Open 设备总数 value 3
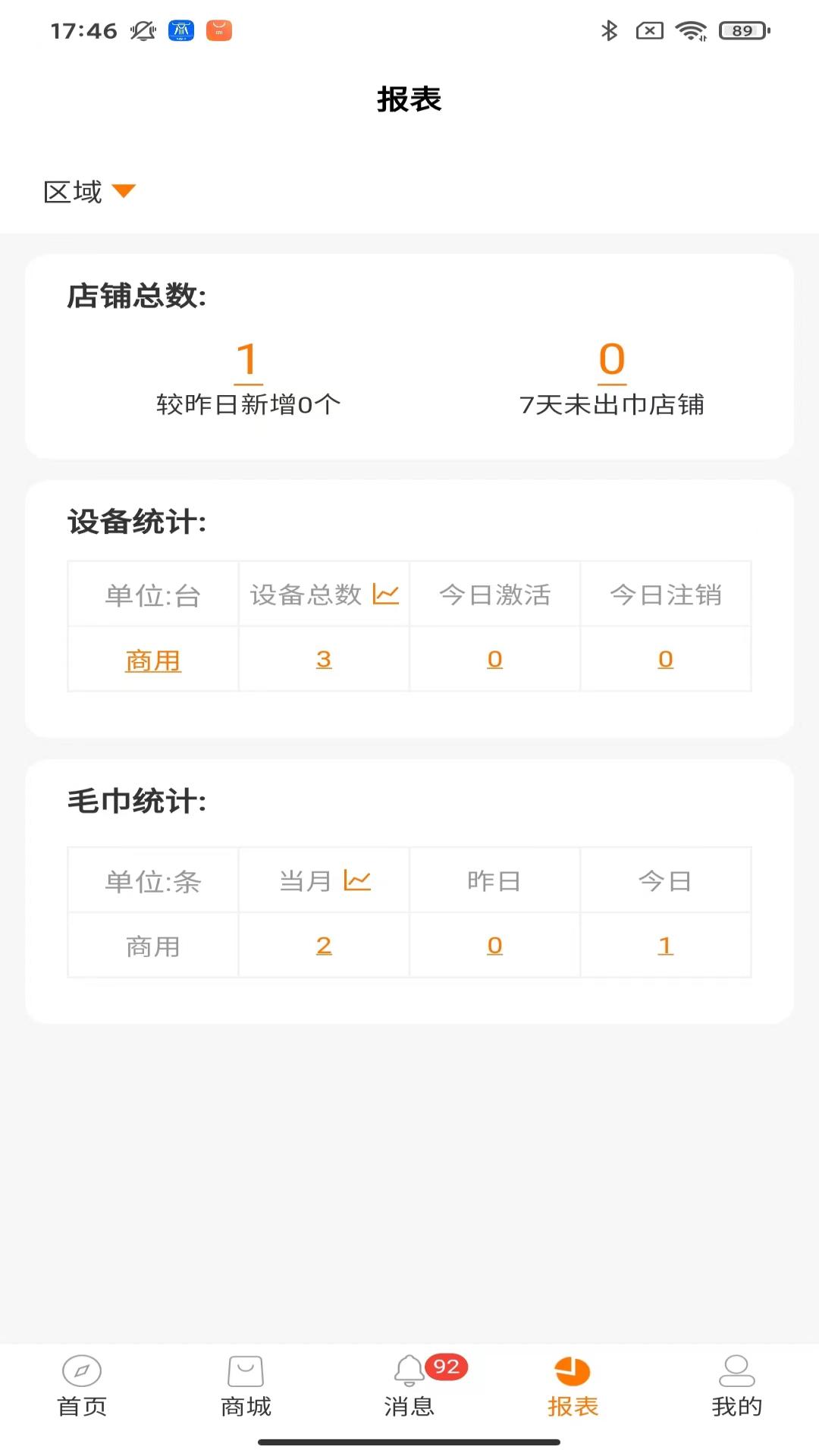The width and height of the screenshot is (819, 1456). (x=324, y=660)
